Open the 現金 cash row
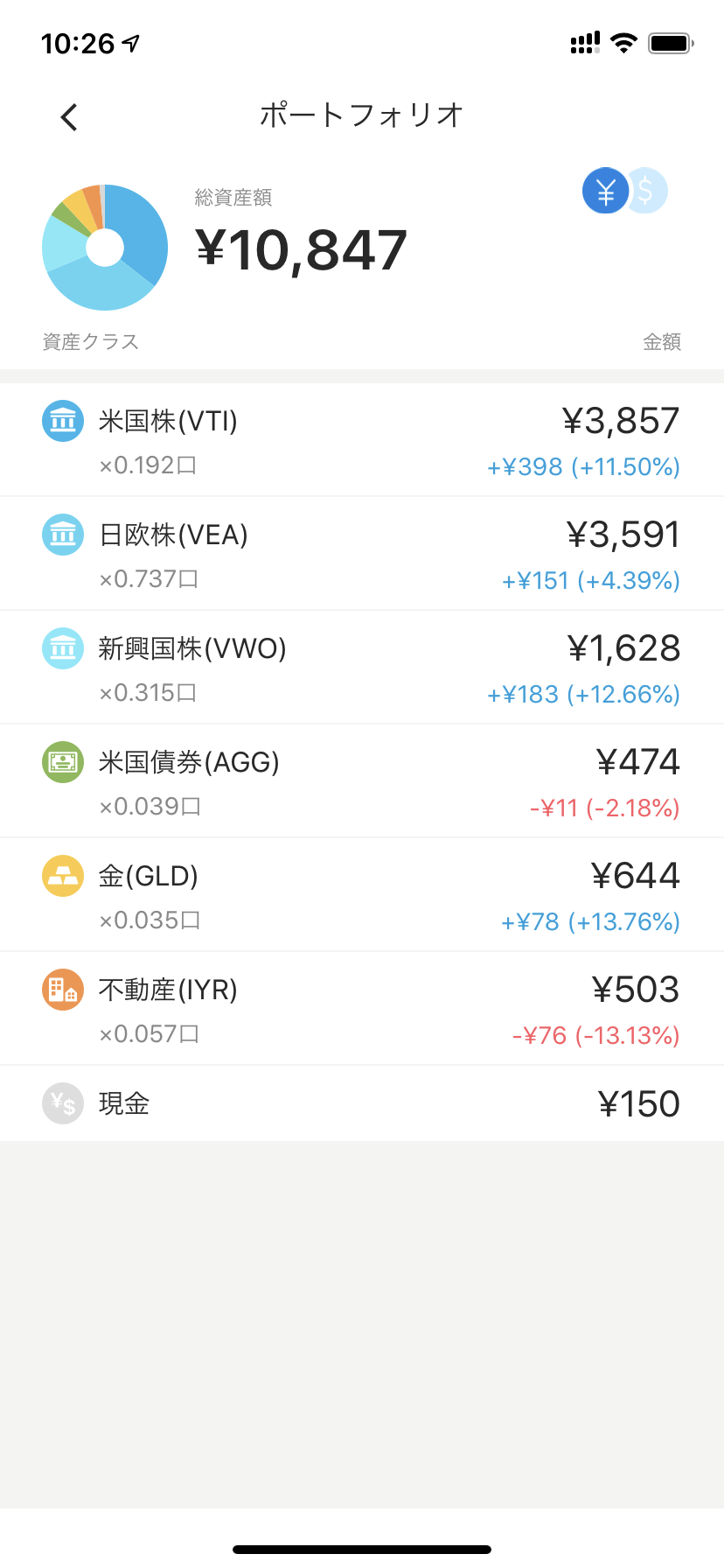The width and height of the screenshot is (724, 1568). [362, 1103]
